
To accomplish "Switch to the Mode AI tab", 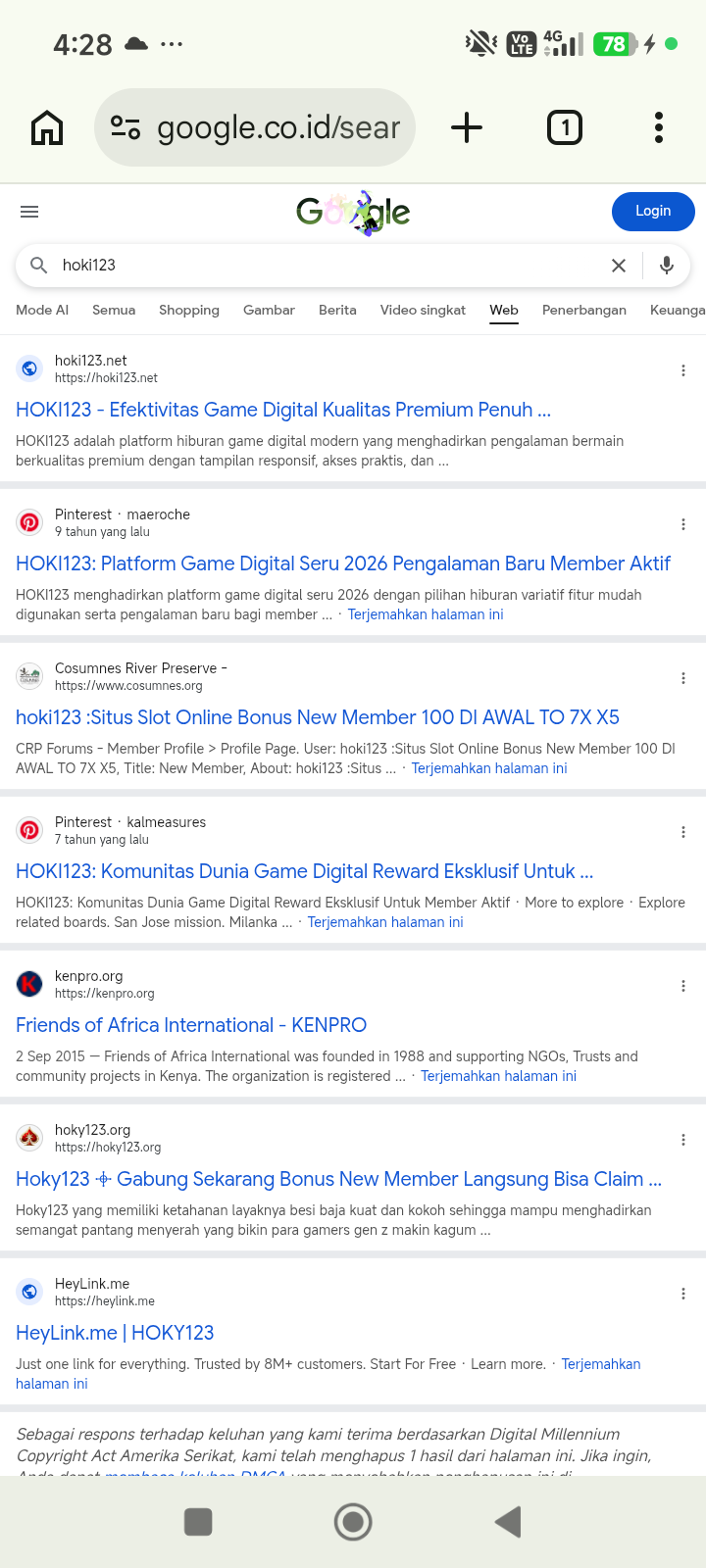I will tap(42, 310).
